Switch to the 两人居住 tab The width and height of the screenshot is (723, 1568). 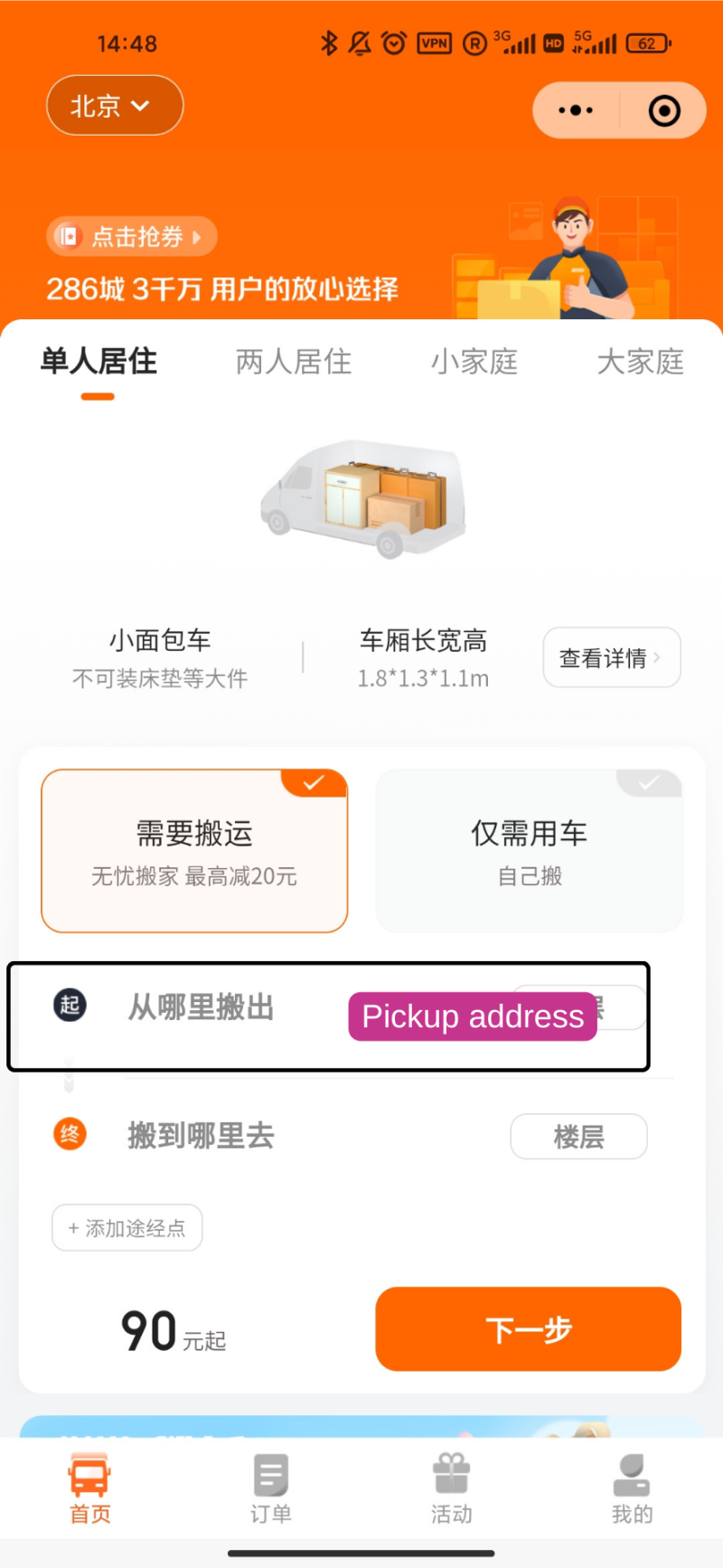(x=293, y=363)
